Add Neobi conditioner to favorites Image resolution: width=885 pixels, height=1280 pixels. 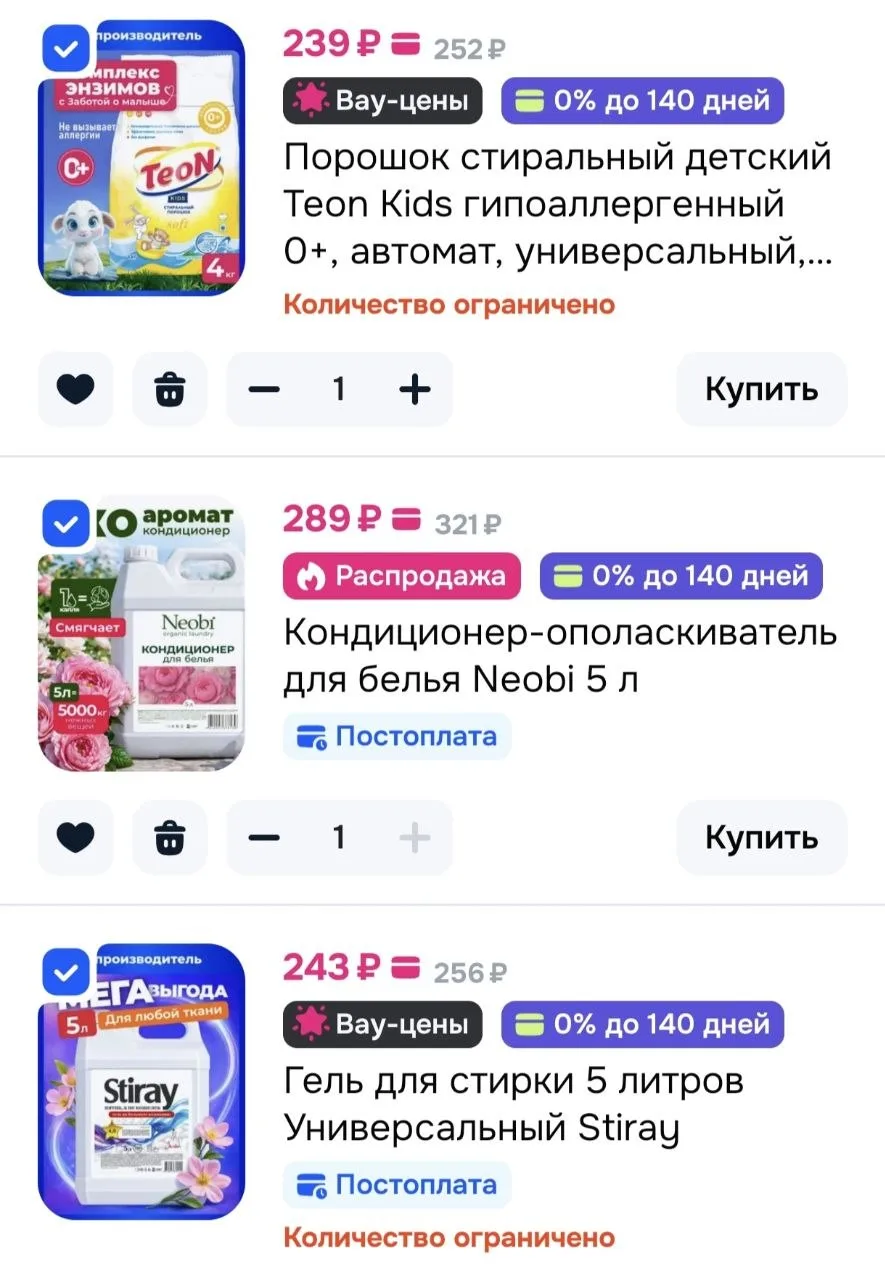pos(75,837)
